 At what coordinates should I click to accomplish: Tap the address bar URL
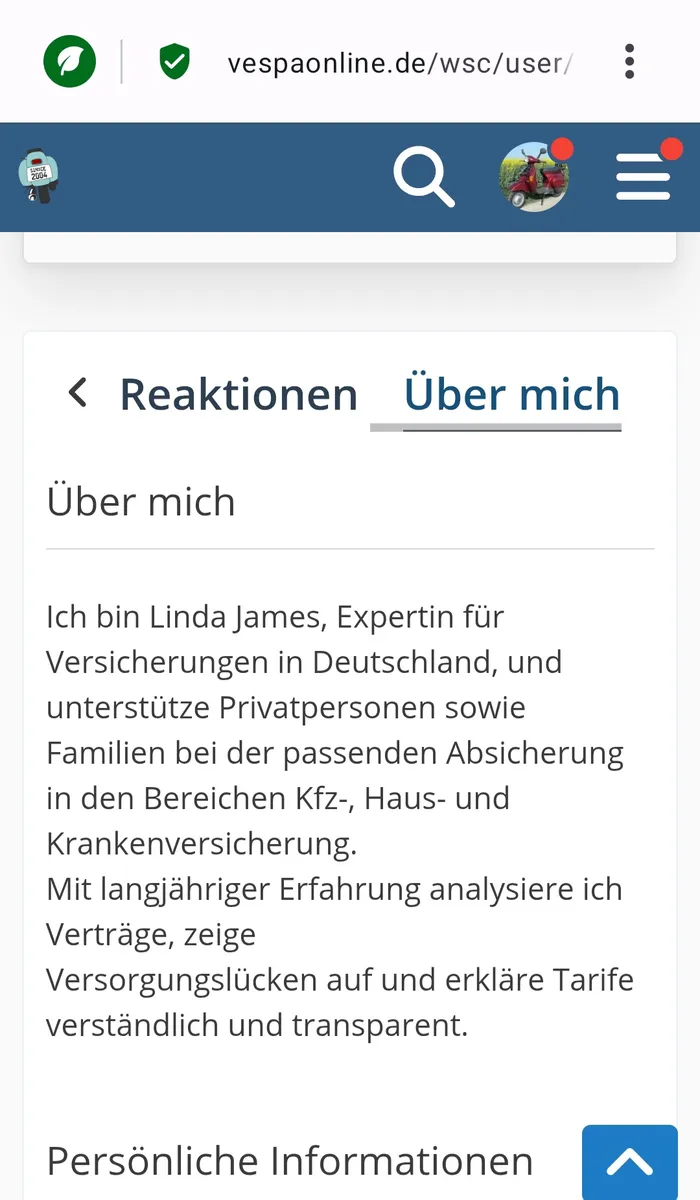point(399,63)
